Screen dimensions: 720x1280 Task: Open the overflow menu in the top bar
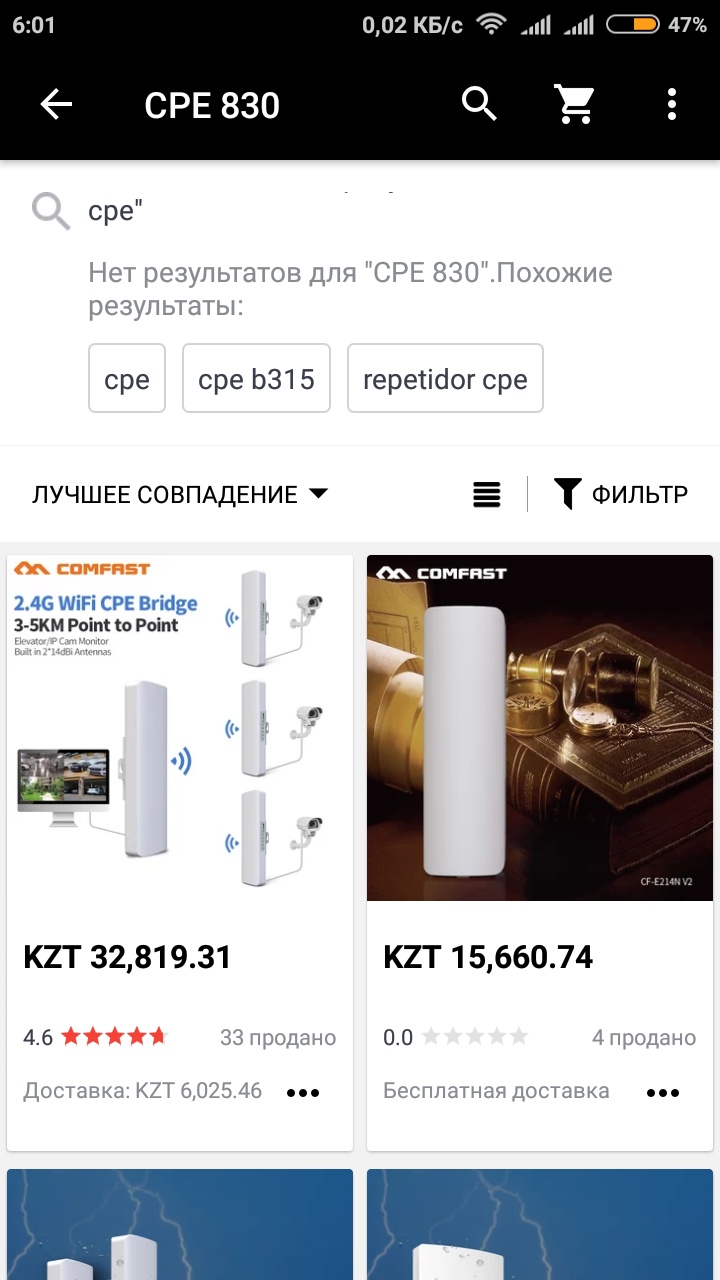672,104
